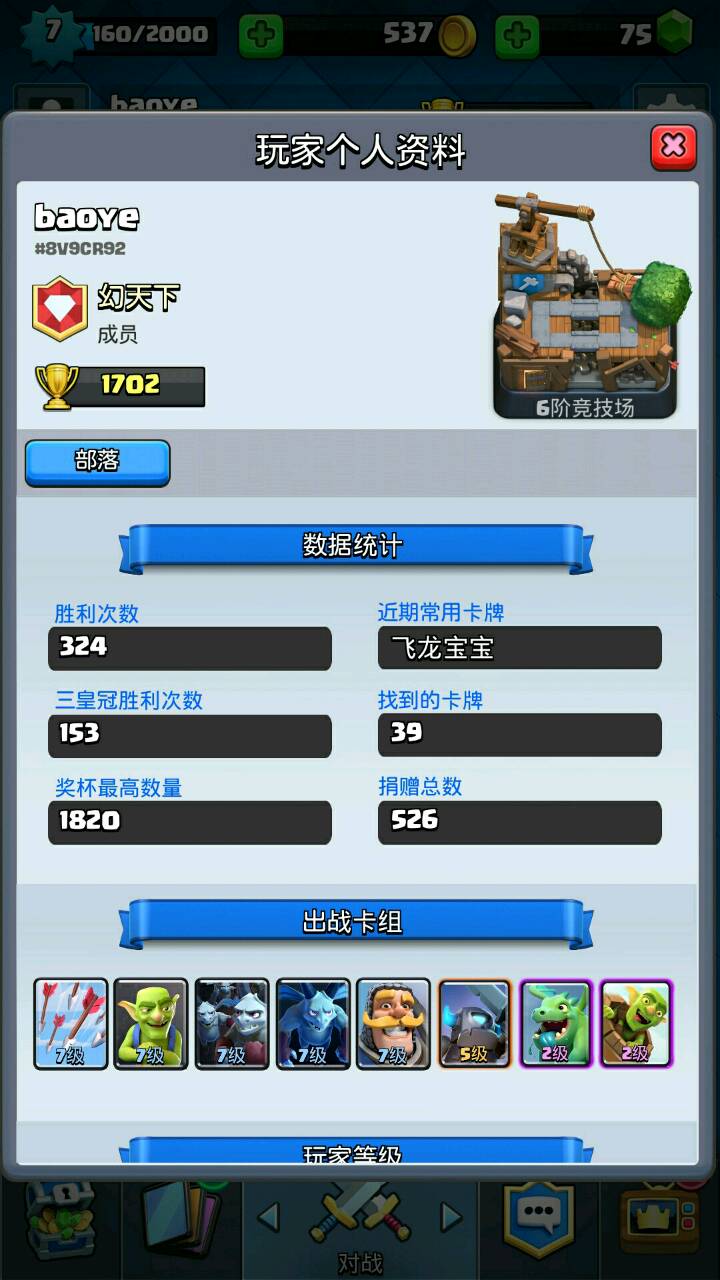View the Baby Dragon card
This screenshot has width=720, height=1280.
pyautogui.click(x=555, y=1023)
